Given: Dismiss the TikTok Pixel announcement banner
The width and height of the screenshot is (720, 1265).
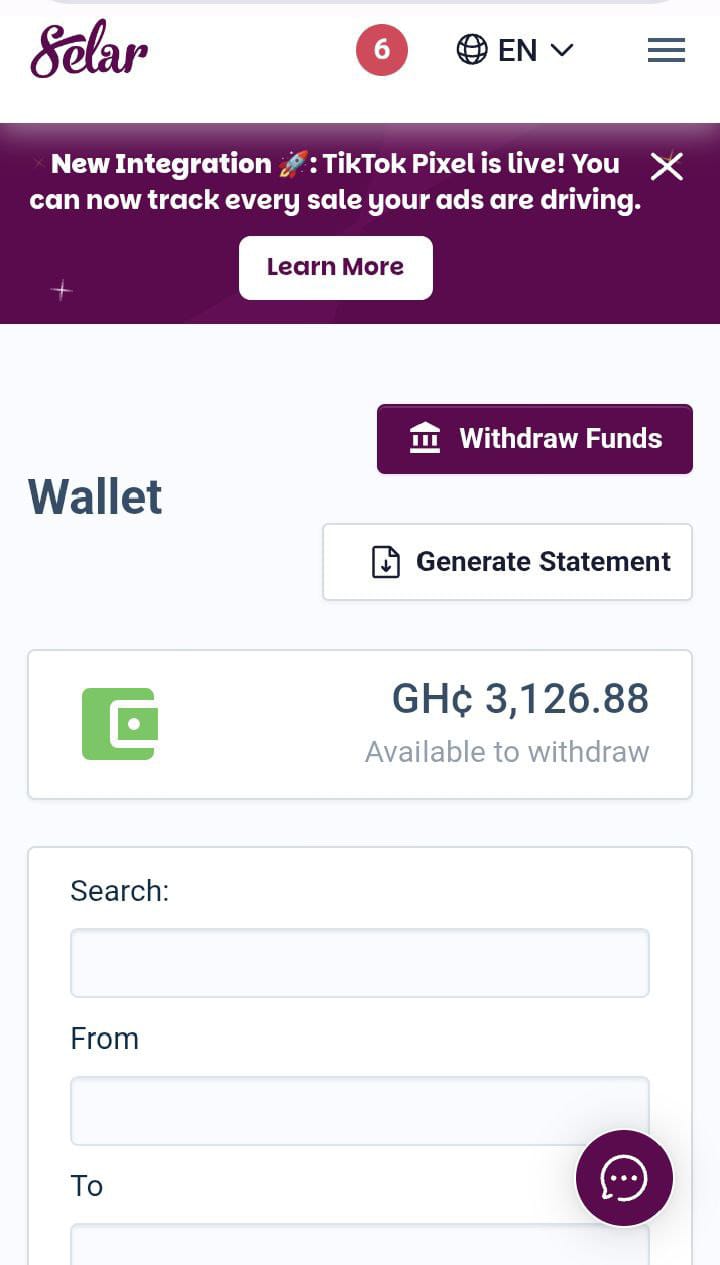Looking at the screenshot, I should pyautogui.click(x=666, y=167).
